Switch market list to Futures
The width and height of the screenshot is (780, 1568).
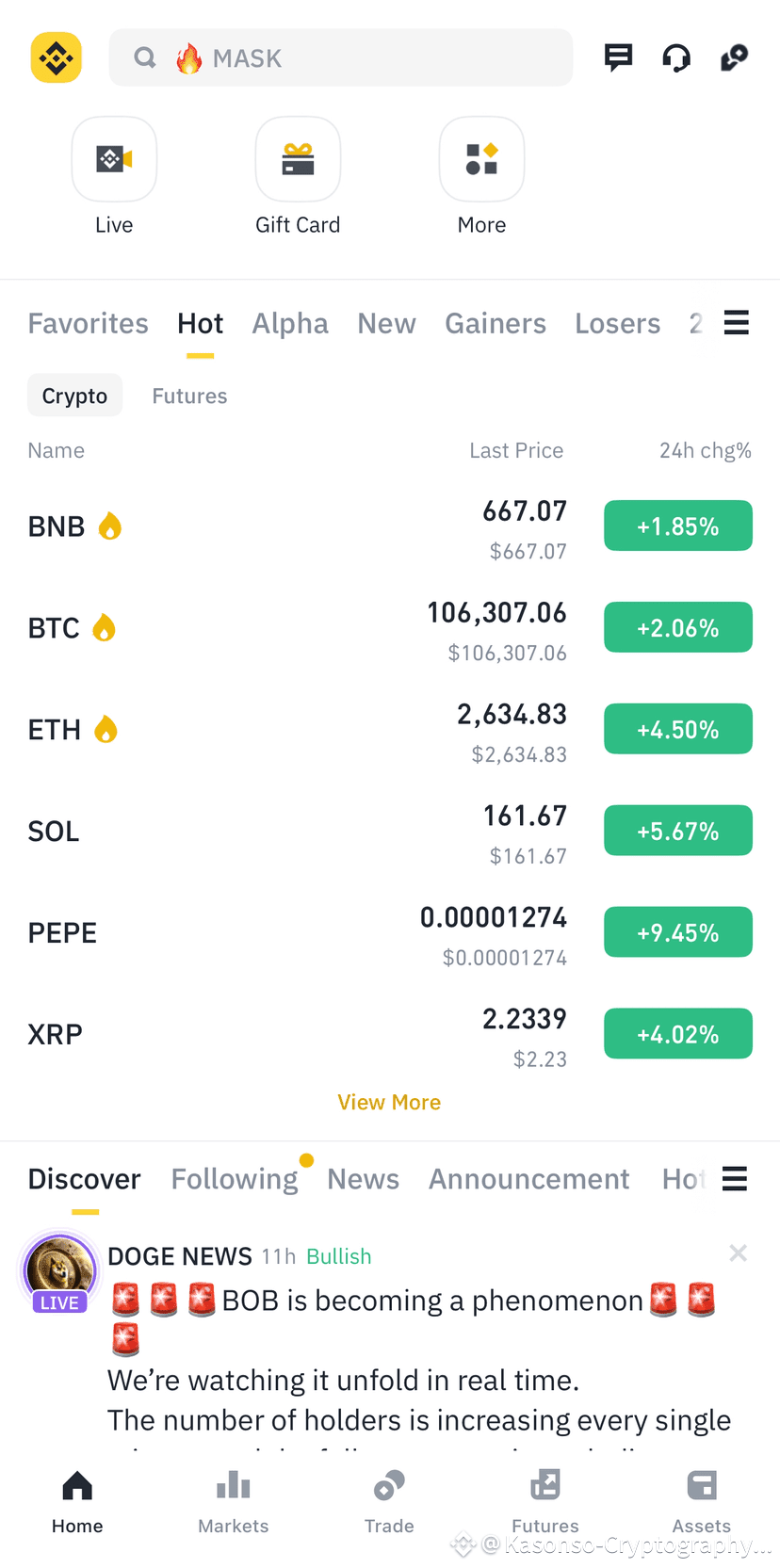point(188,396)
